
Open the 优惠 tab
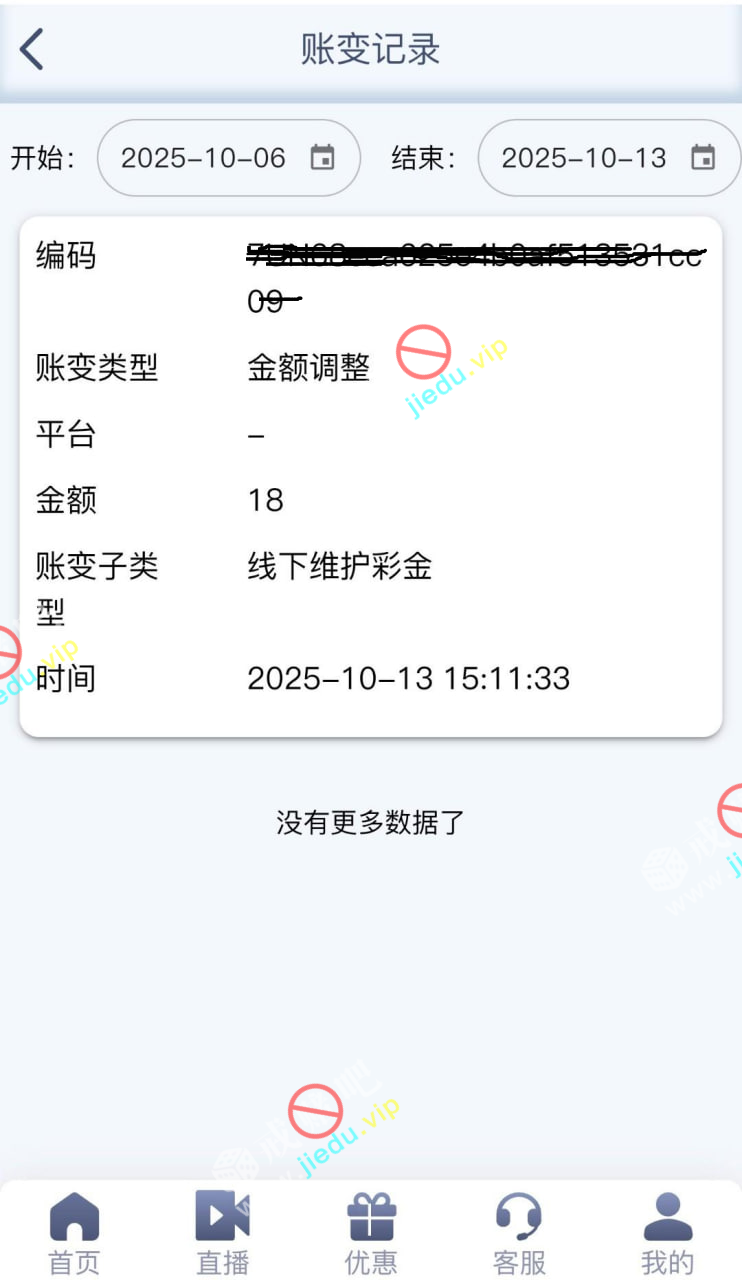371,1232
